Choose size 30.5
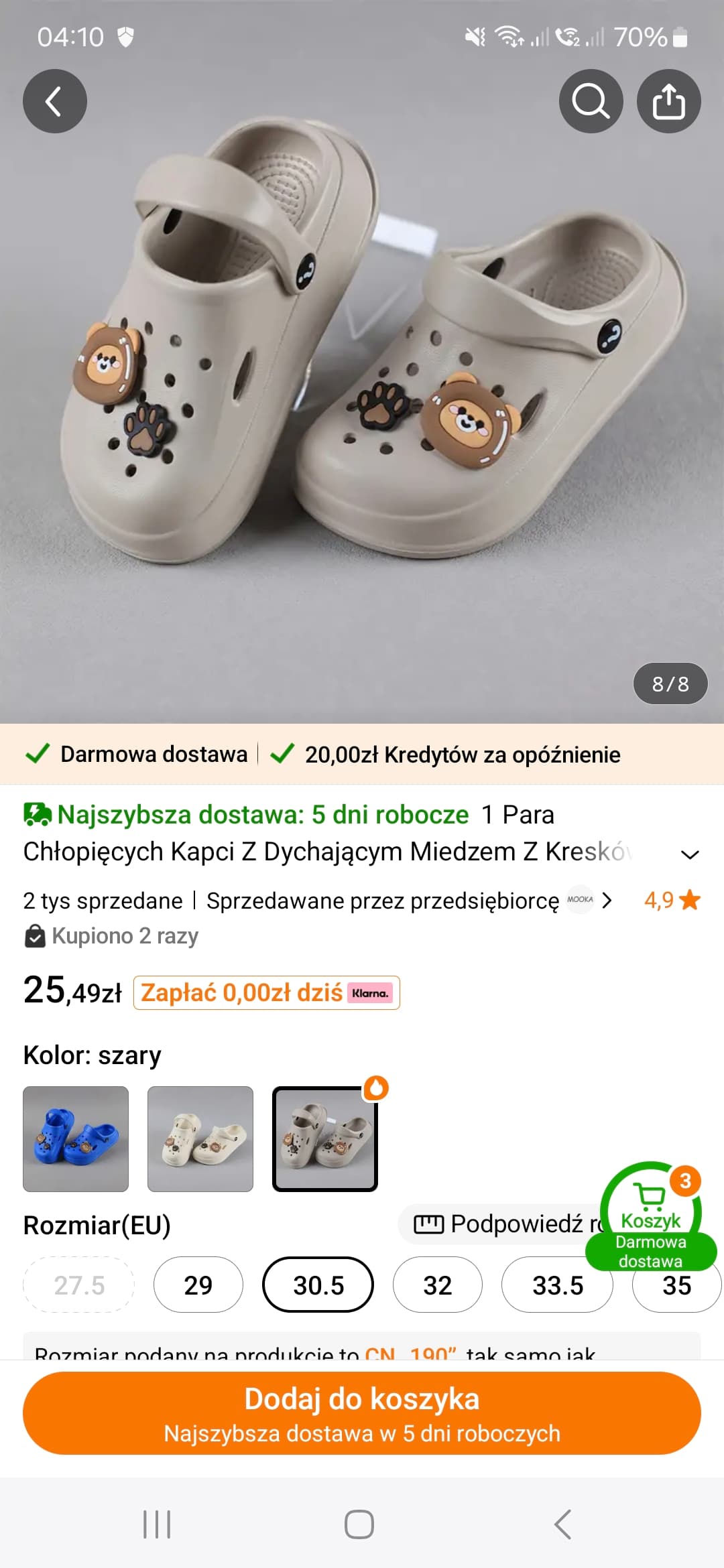 click(x=318, y=1285)
